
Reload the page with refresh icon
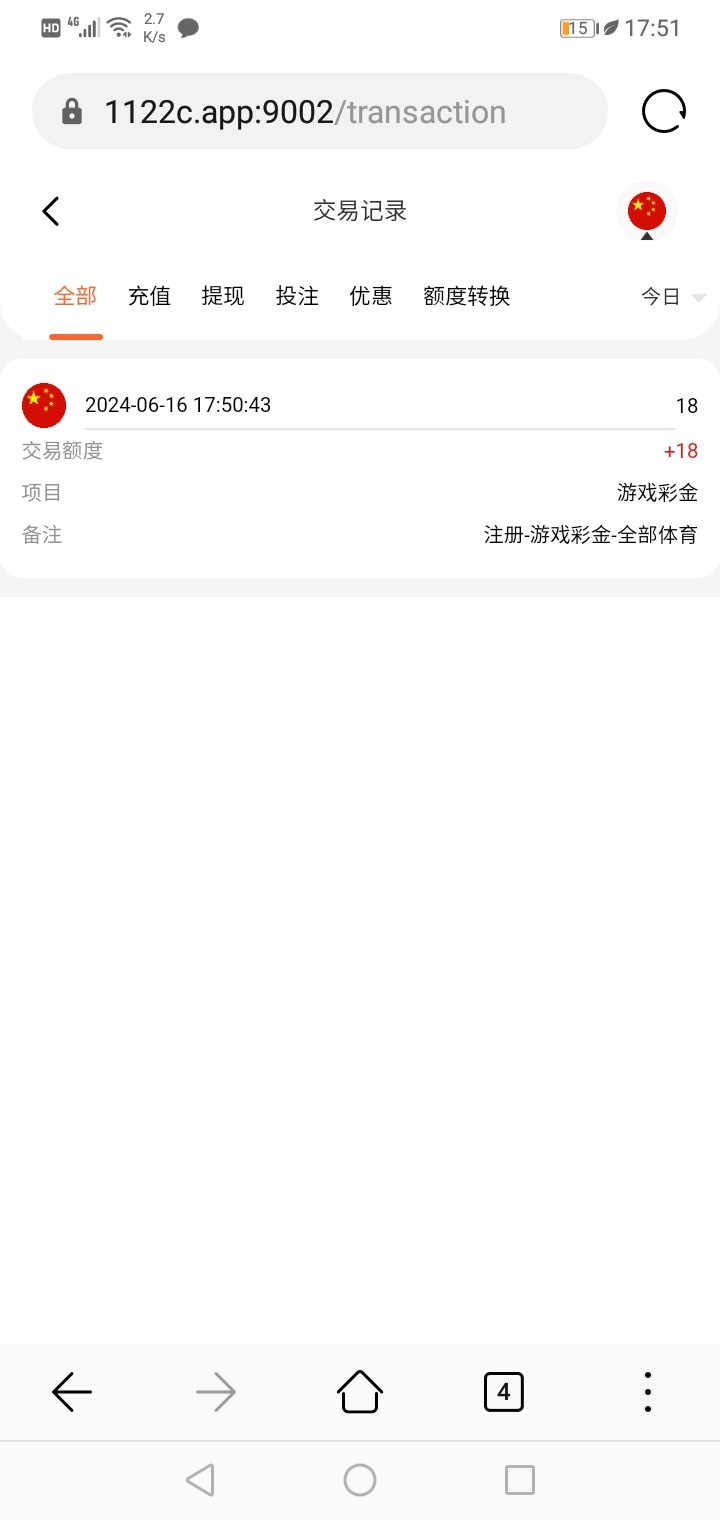pos(664,111)
